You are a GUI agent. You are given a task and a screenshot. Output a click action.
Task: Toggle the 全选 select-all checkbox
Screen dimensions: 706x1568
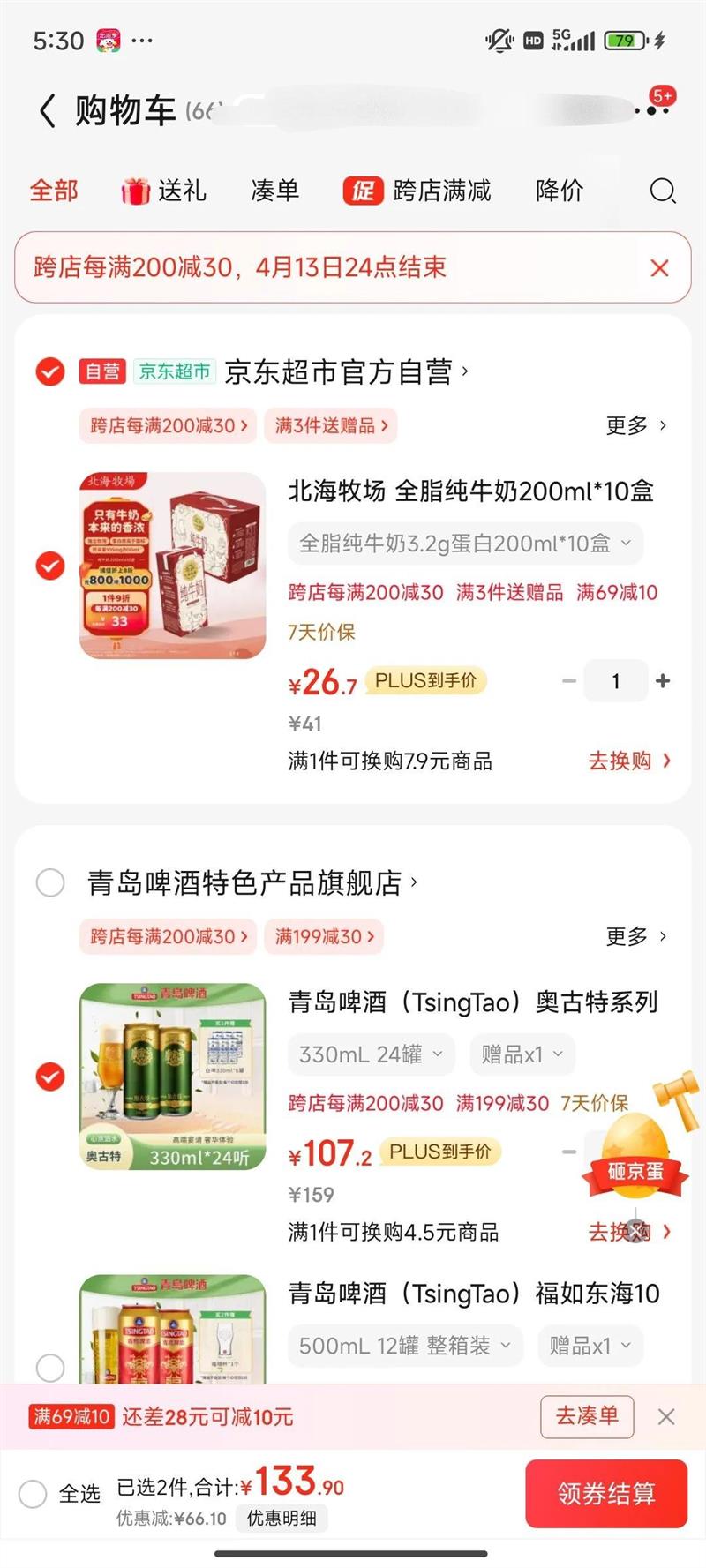(x=34, y=1494)
